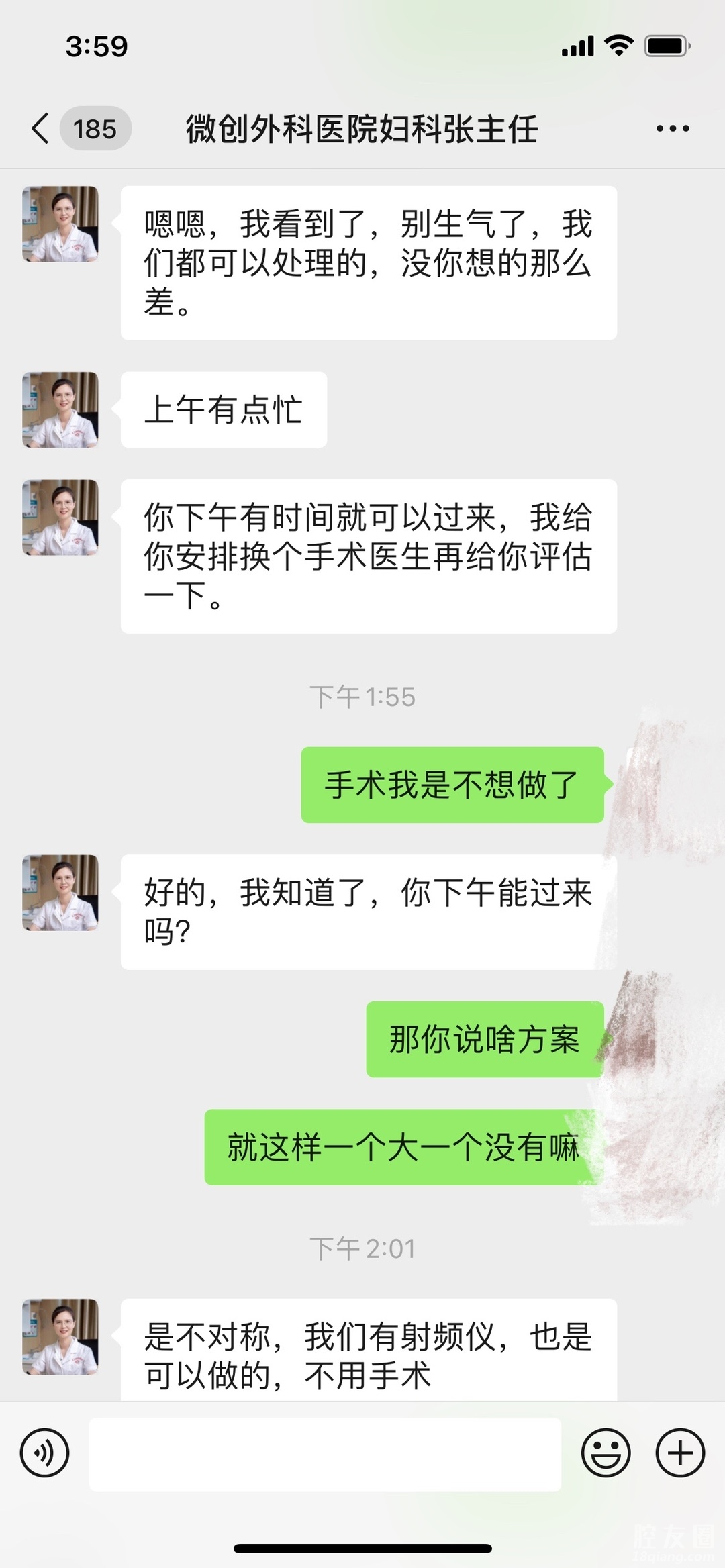Switch to voice message input
The height and width of the screenshot is (1568, 725).
pos(45,1453)
